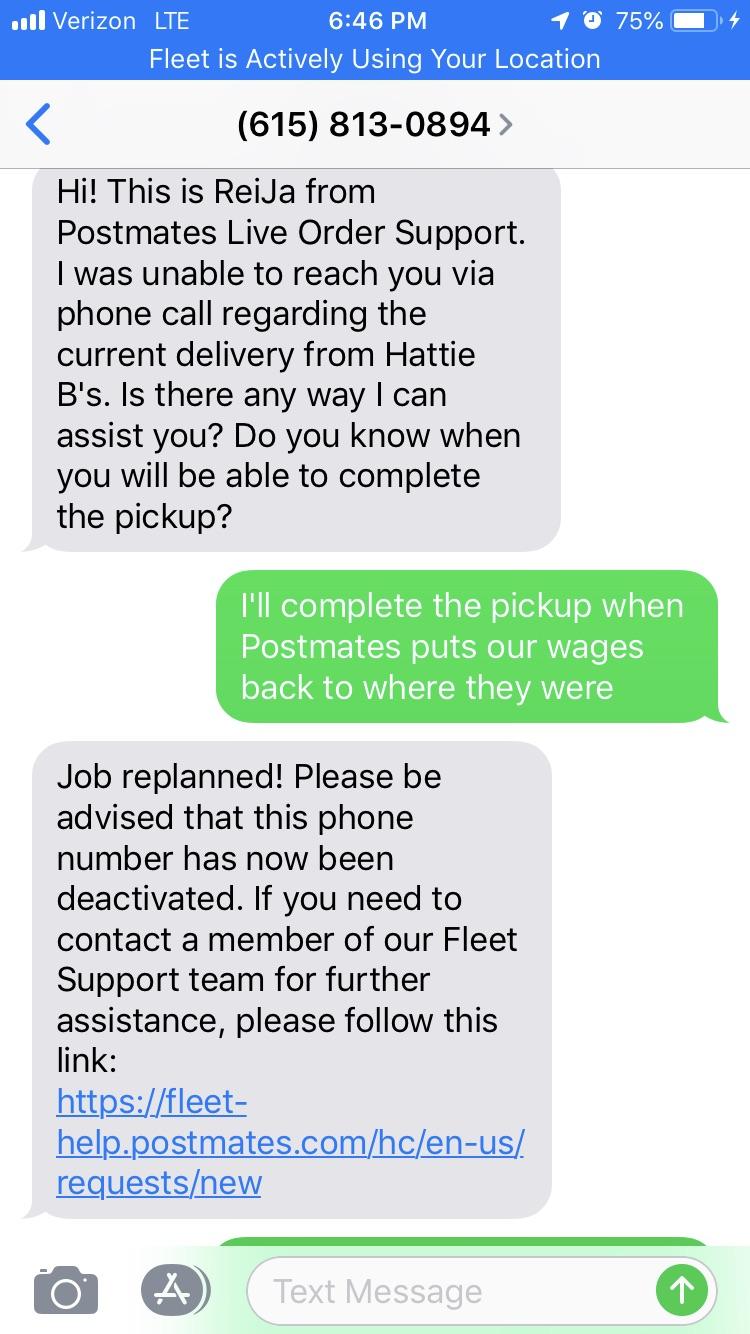750x1334 pixels.
Task: Tap the send arrow icon
Action: [682, 1290]
